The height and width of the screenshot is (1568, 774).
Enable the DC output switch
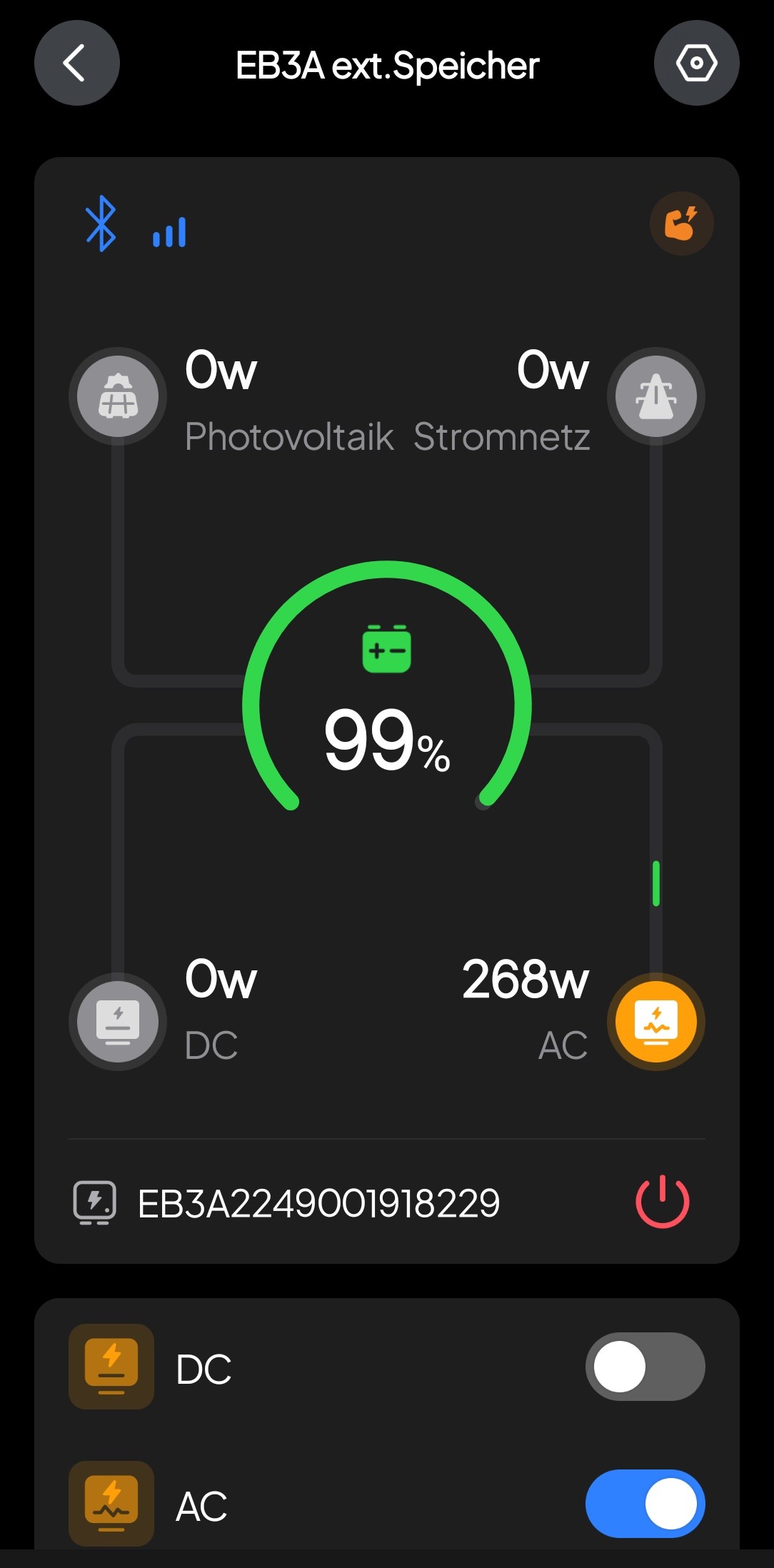(645, 1367)
